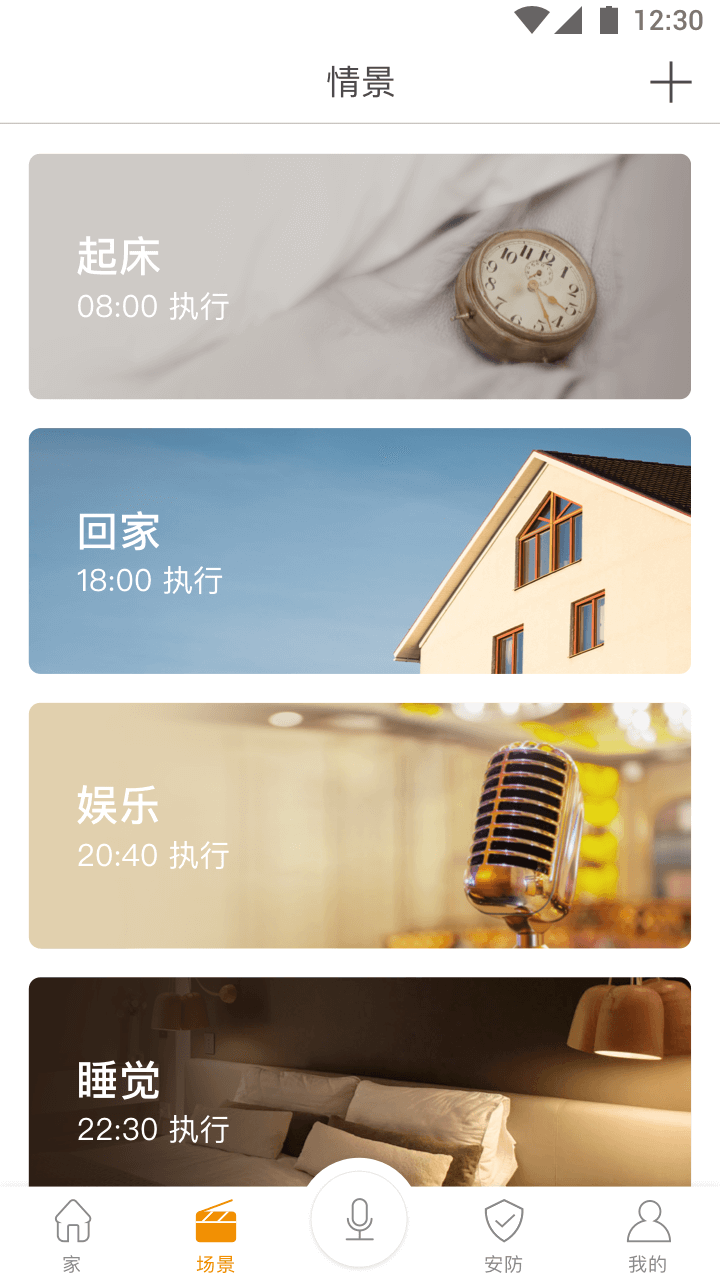Select the 场景 tab
Screen dimensions: 720x1280
click(x=216, y=1236)
